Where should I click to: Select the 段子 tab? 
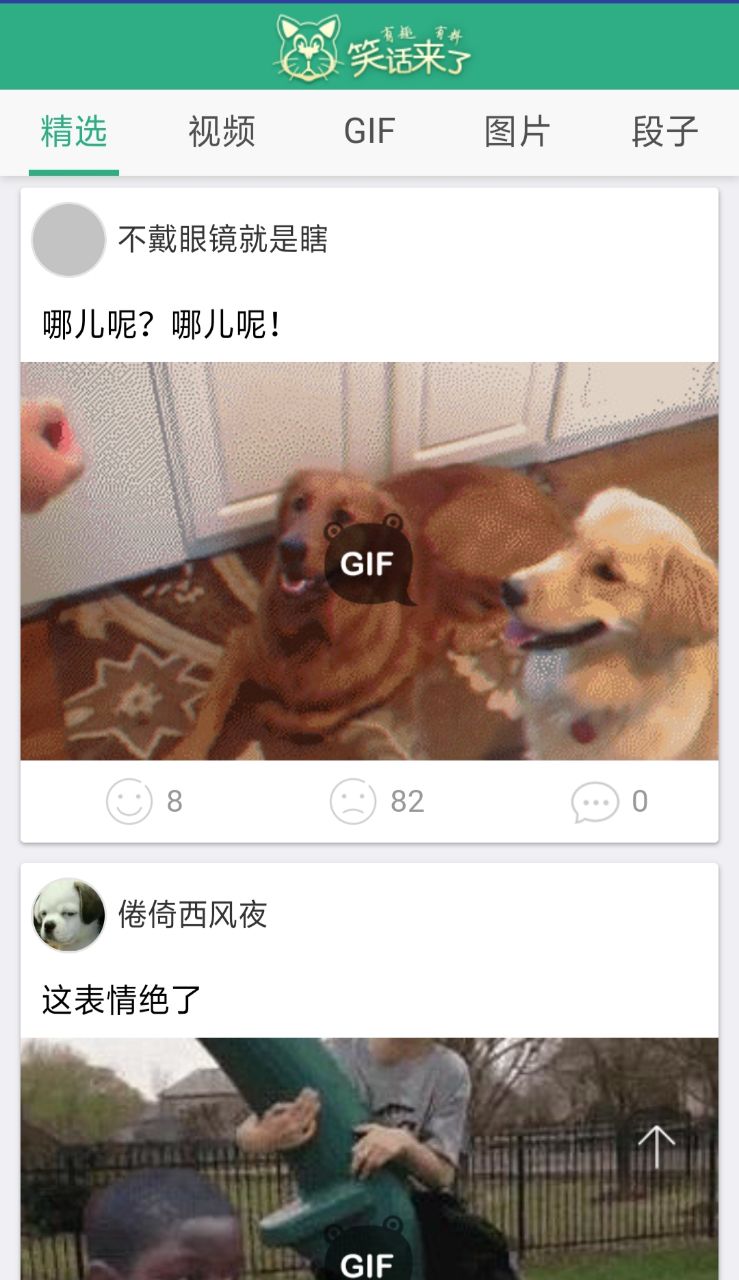[x=664, y=131]
